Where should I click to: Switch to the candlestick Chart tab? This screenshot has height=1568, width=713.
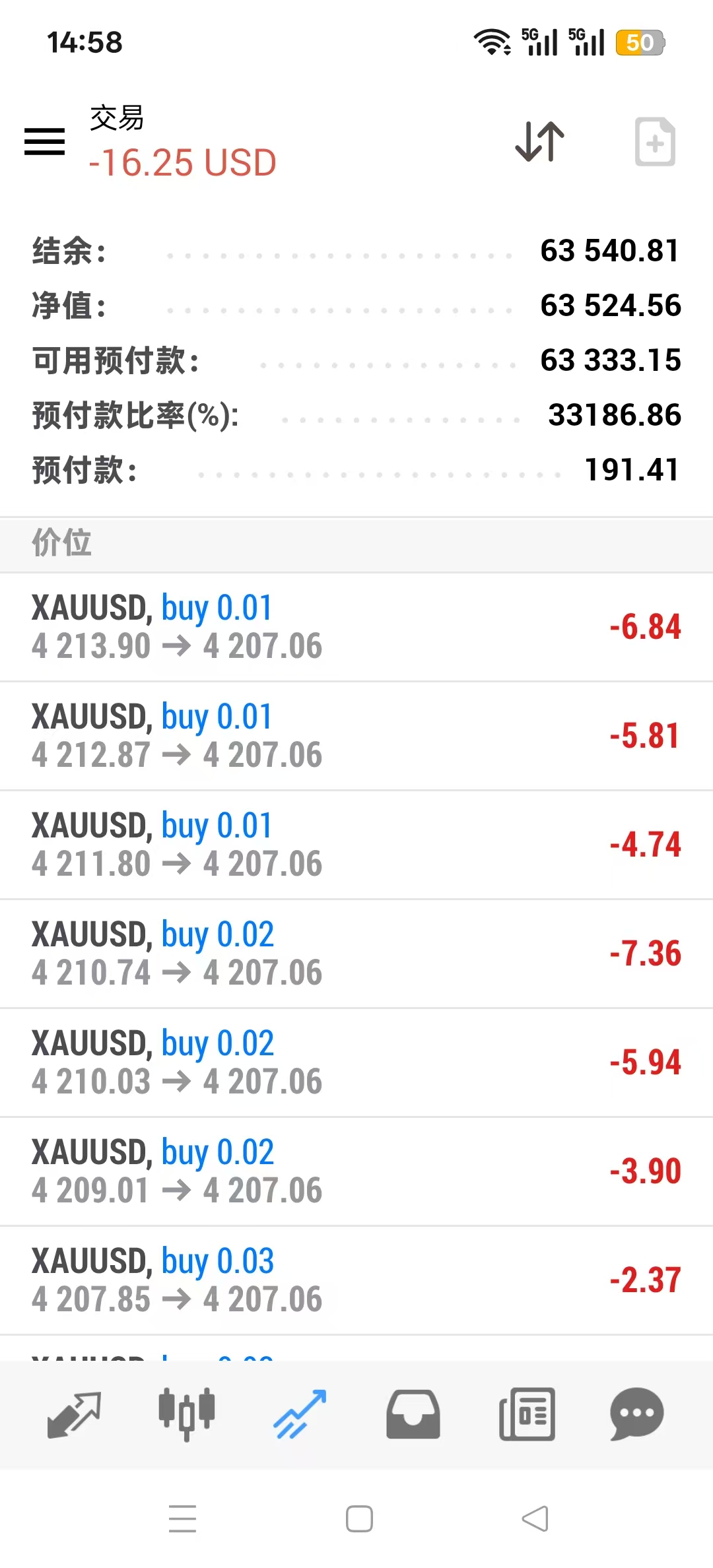coord(187,1414)
